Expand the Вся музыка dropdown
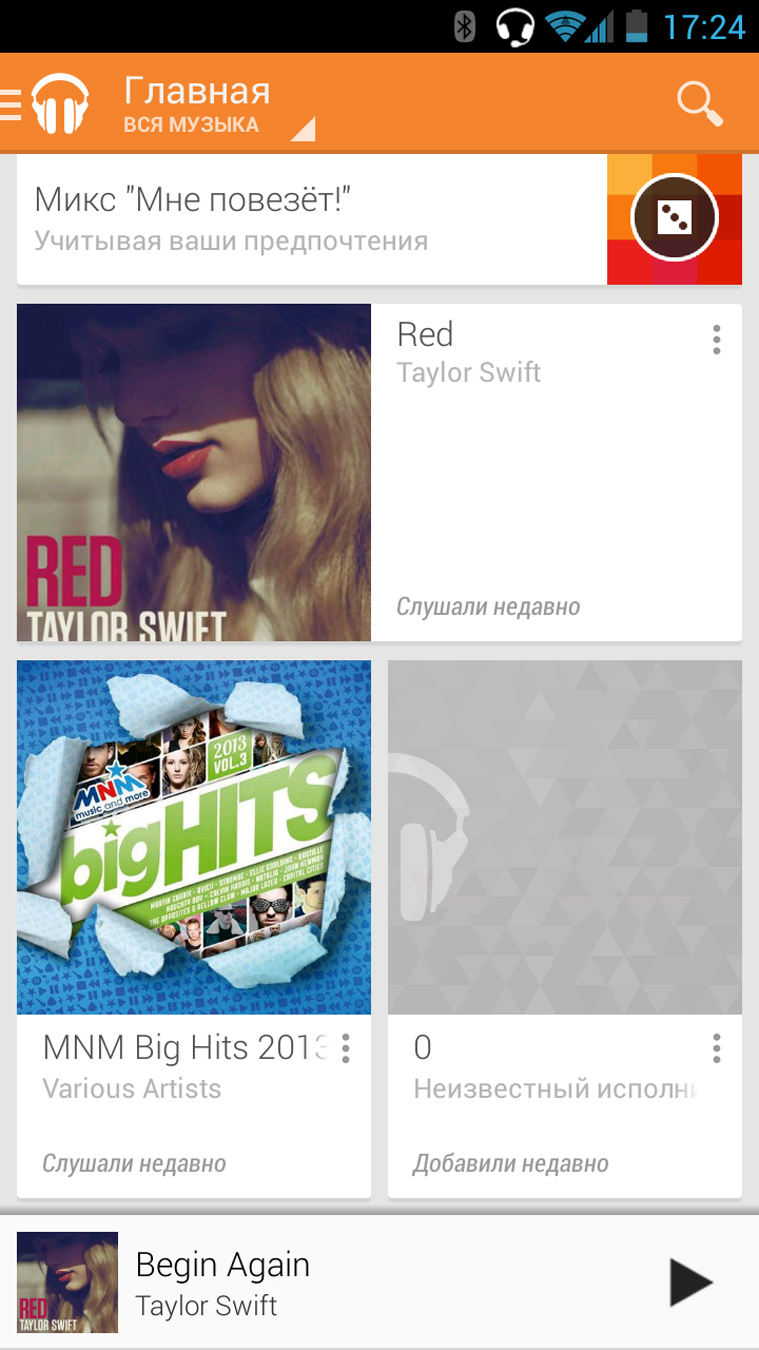759x1350 pixels. click(218, 126)
